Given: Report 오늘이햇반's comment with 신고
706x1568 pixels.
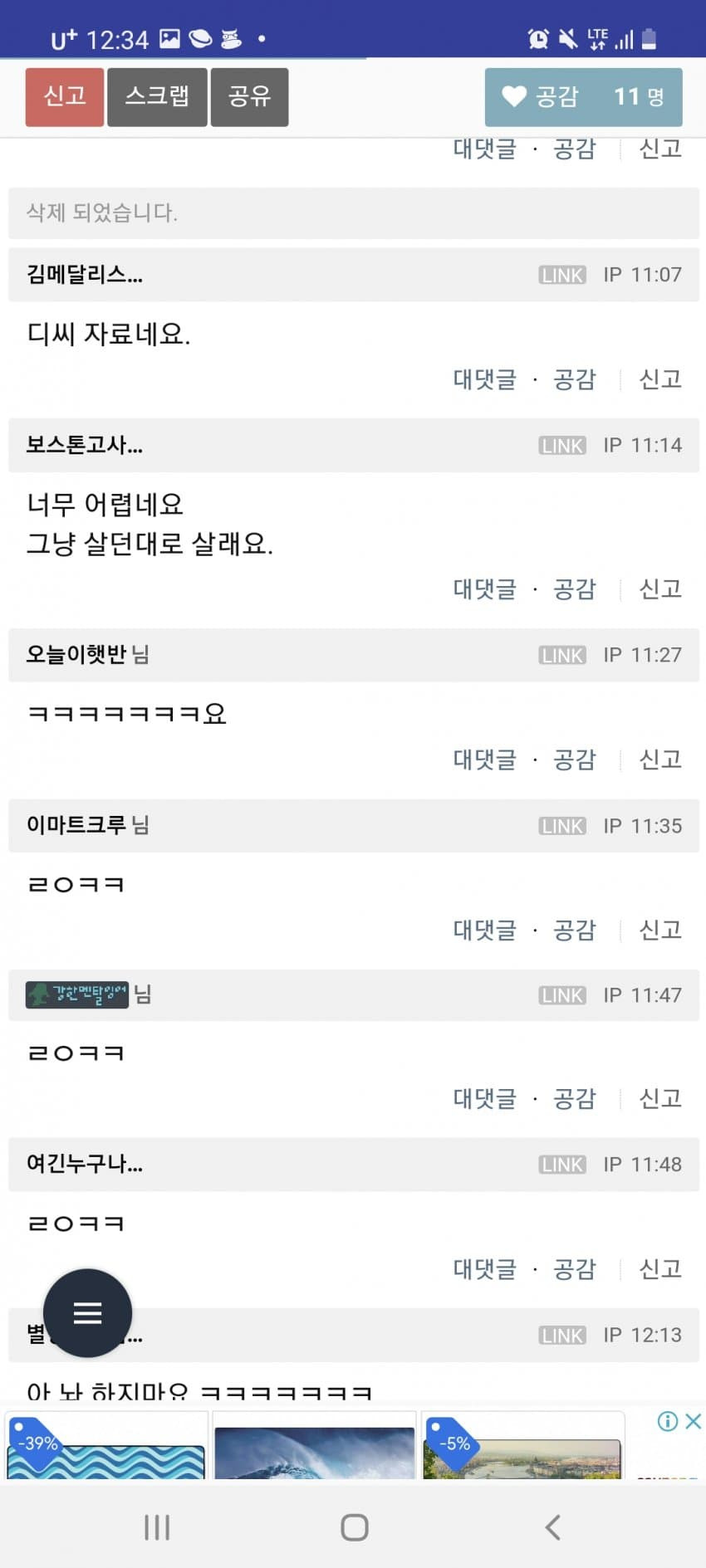Looking at the screenshot, I should [x=660, y=760].
